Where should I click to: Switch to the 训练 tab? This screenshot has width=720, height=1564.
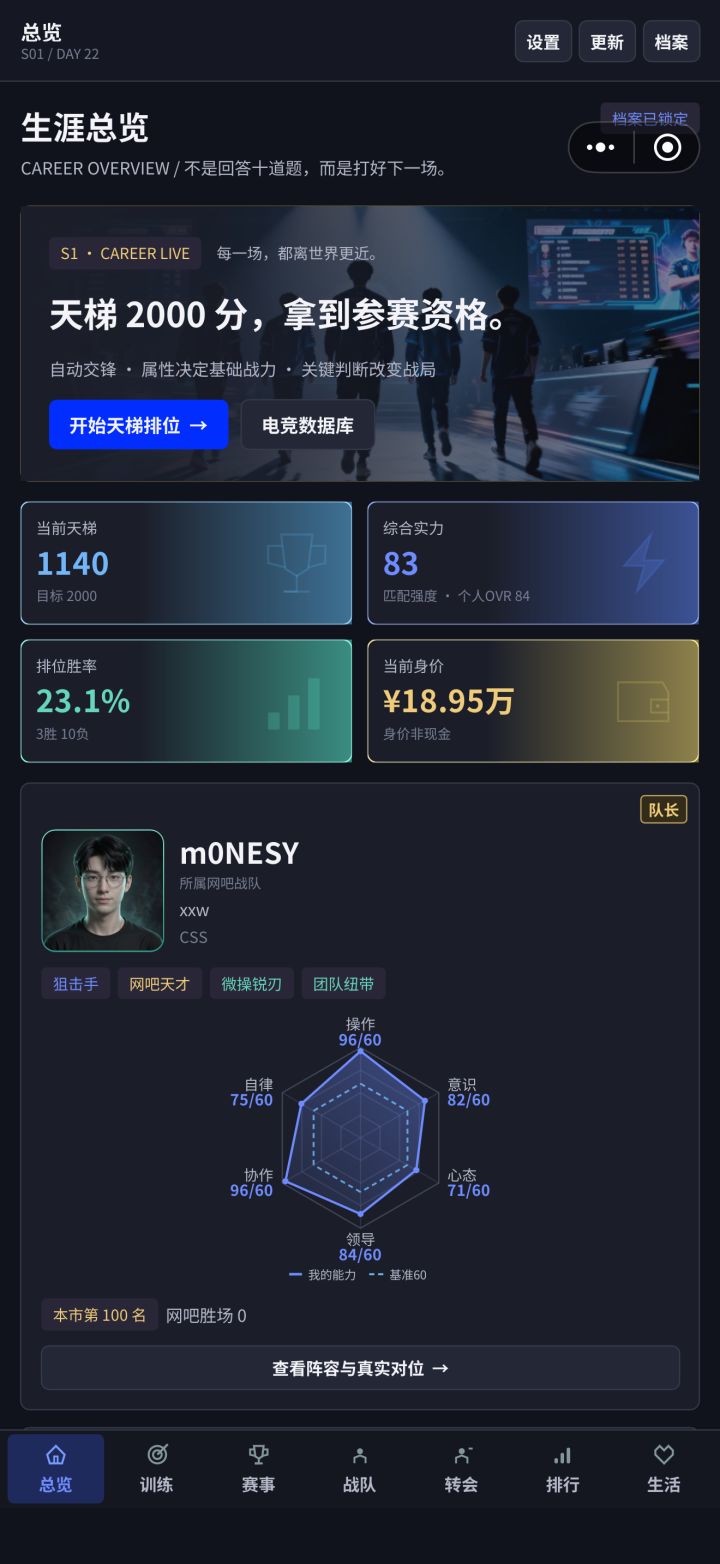[157, 1469]
